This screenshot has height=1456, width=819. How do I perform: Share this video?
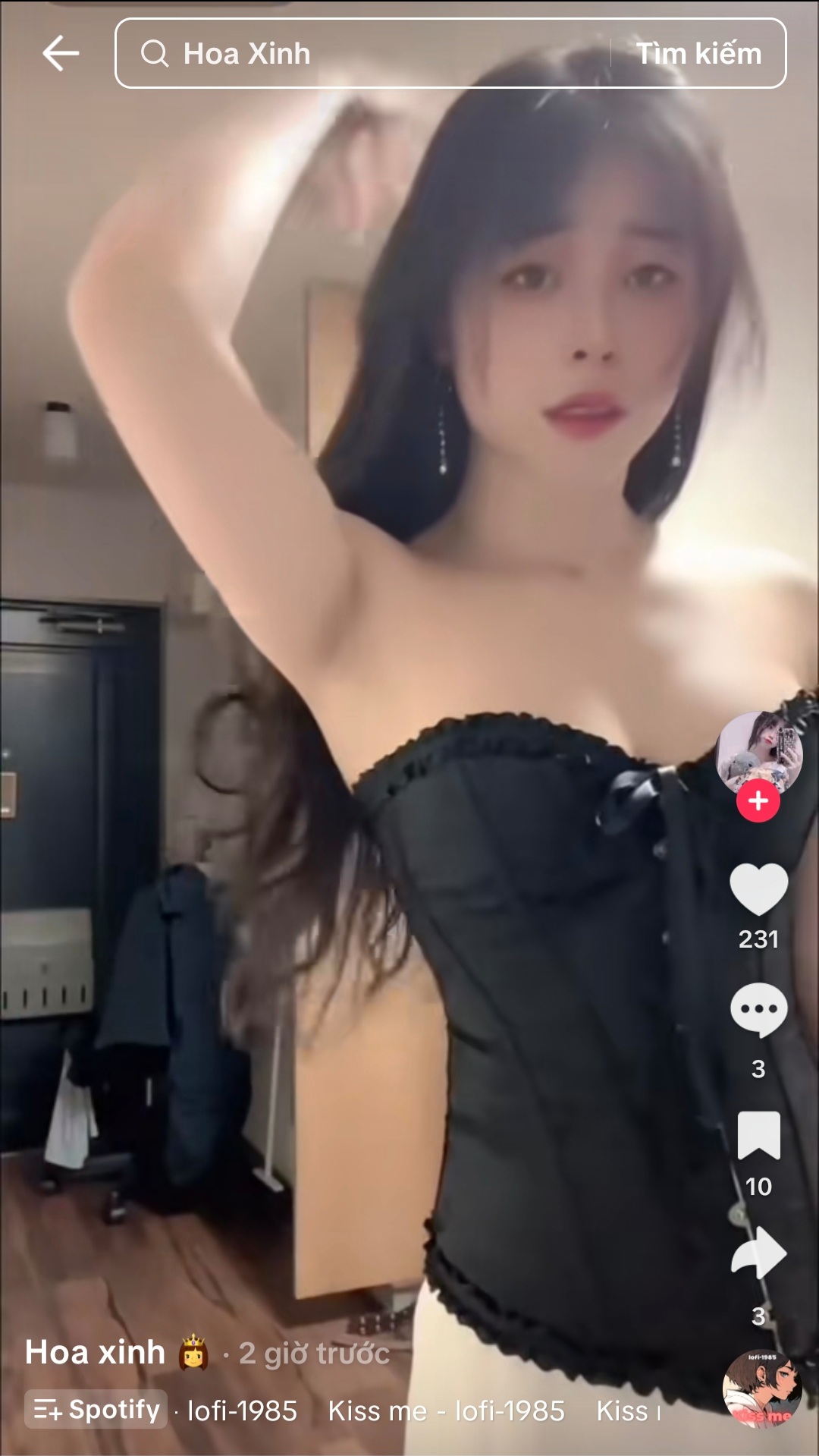[x=758, y=1253]
